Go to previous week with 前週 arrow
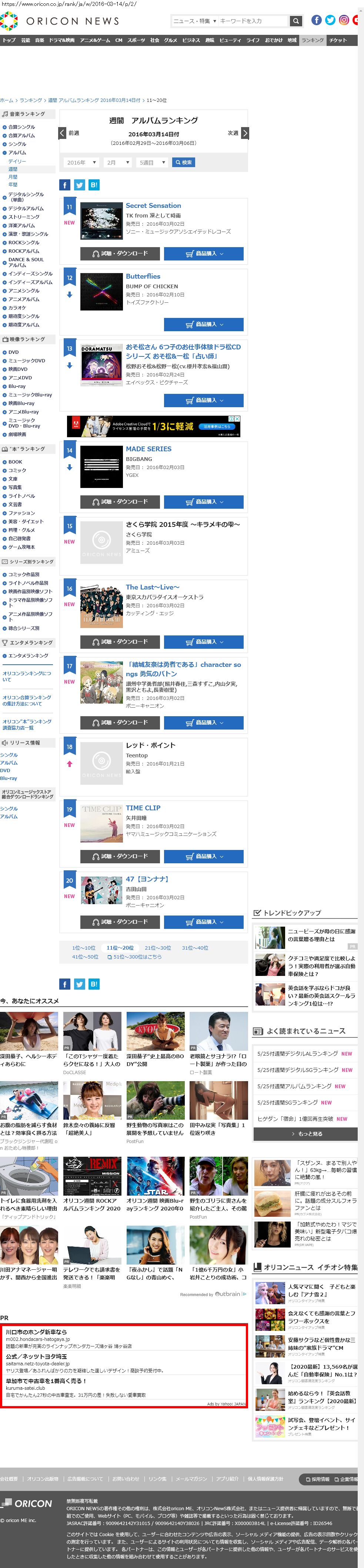This screenshot has width=364, height=1568. [x=63, y=133]
